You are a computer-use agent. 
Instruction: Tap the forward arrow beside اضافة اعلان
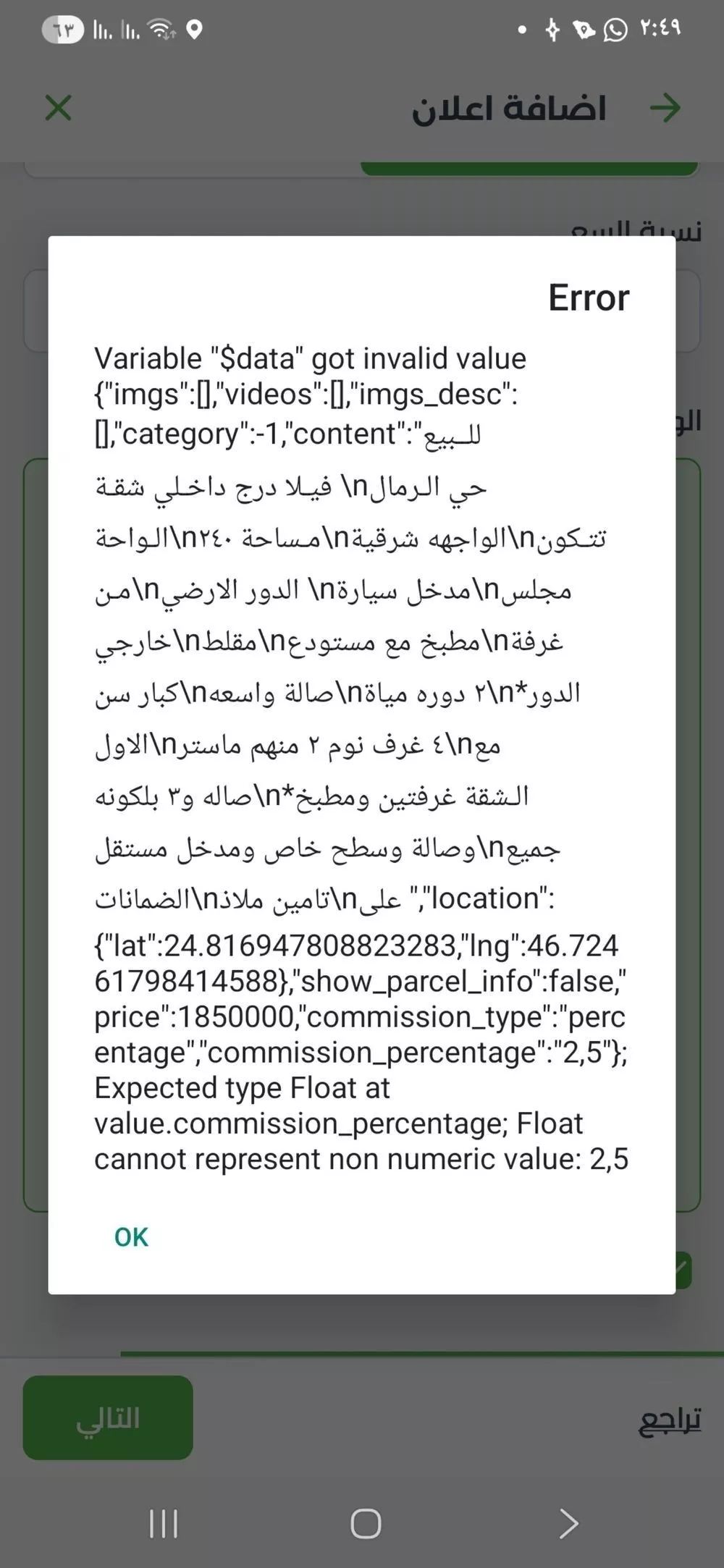click(x=665, y=107)
